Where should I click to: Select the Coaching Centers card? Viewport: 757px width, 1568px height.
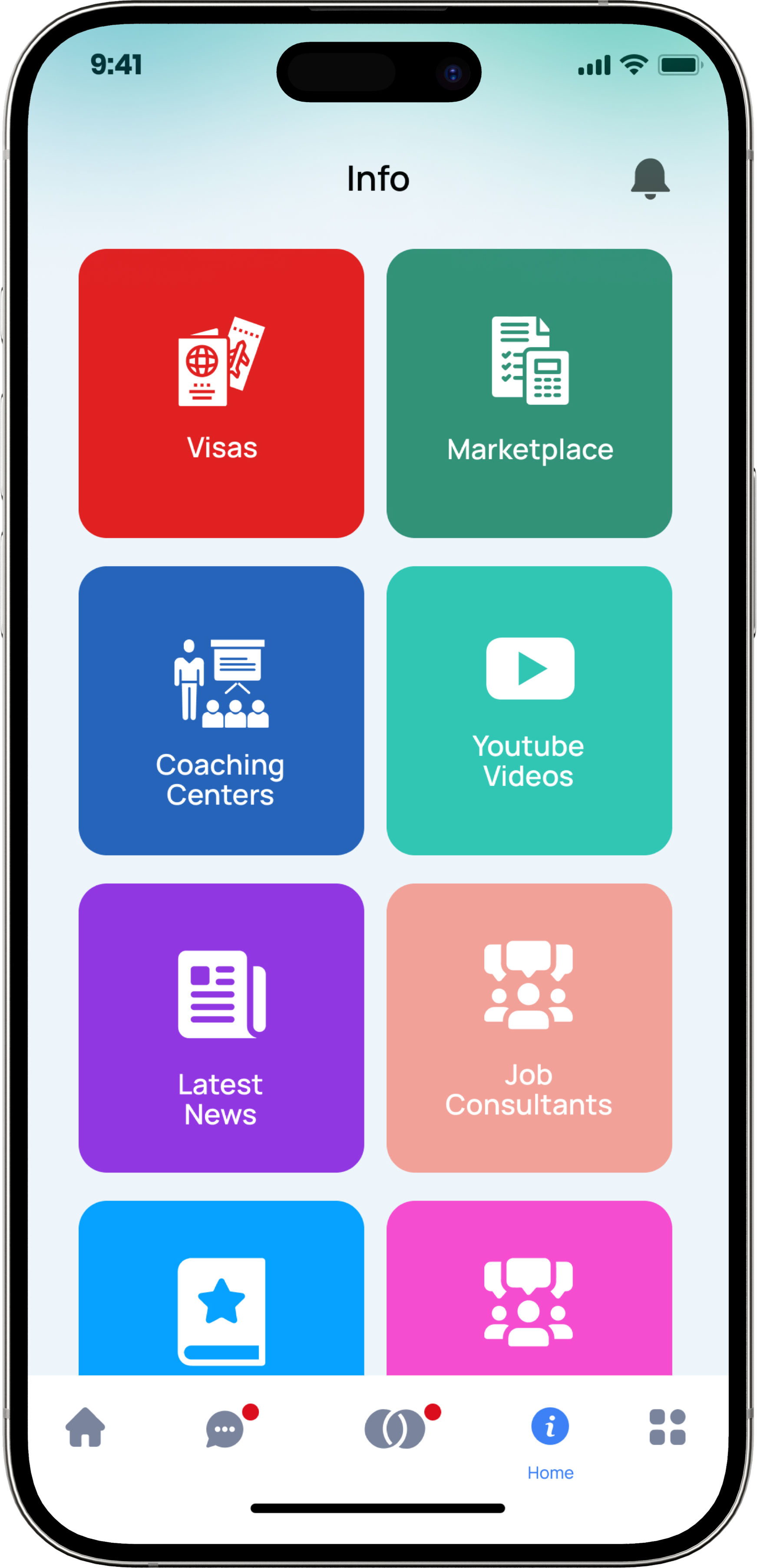221,710
